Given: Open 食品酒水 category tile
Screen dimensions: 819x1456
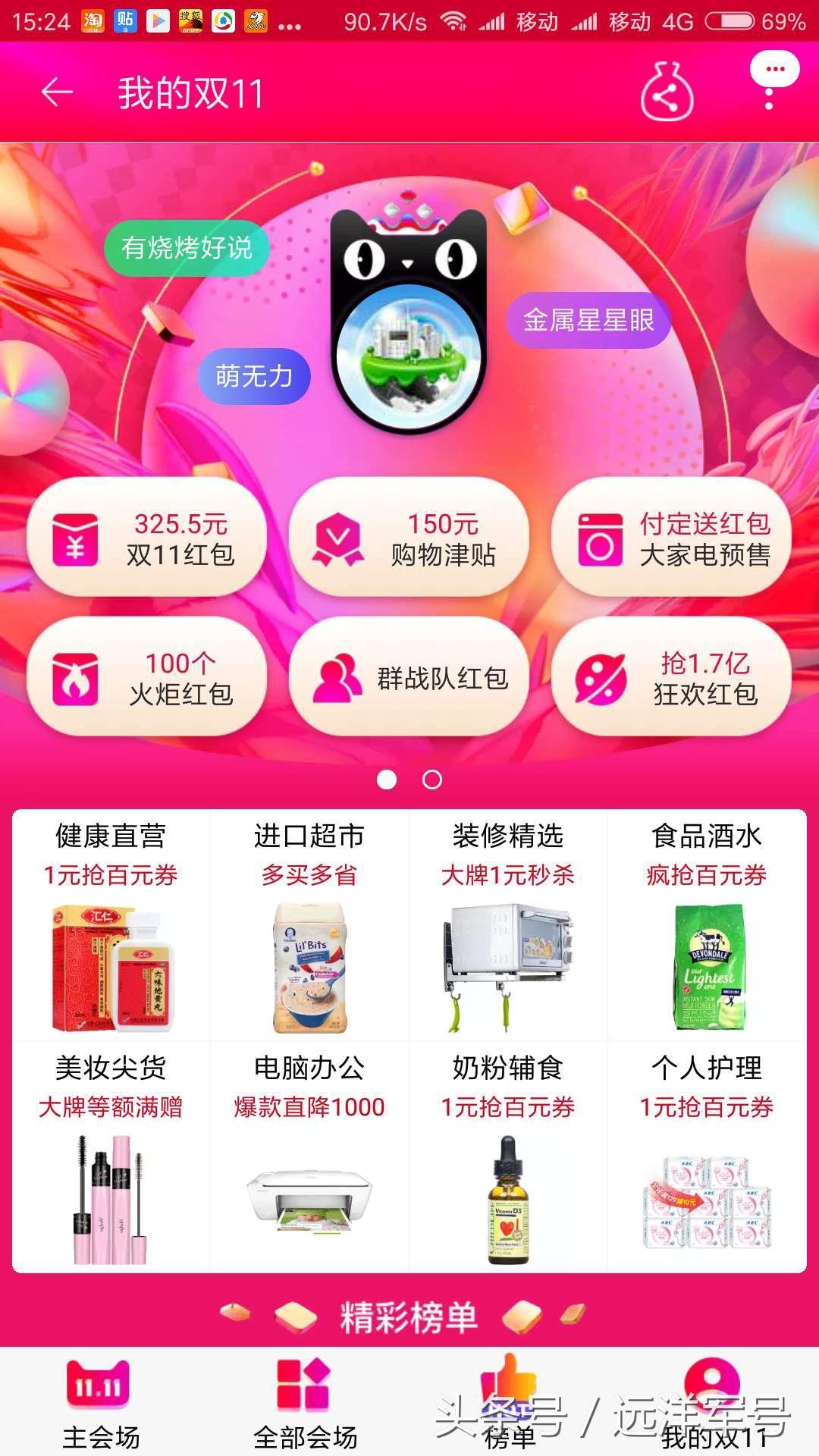Looking at the screenshot, I should point(707,925).
